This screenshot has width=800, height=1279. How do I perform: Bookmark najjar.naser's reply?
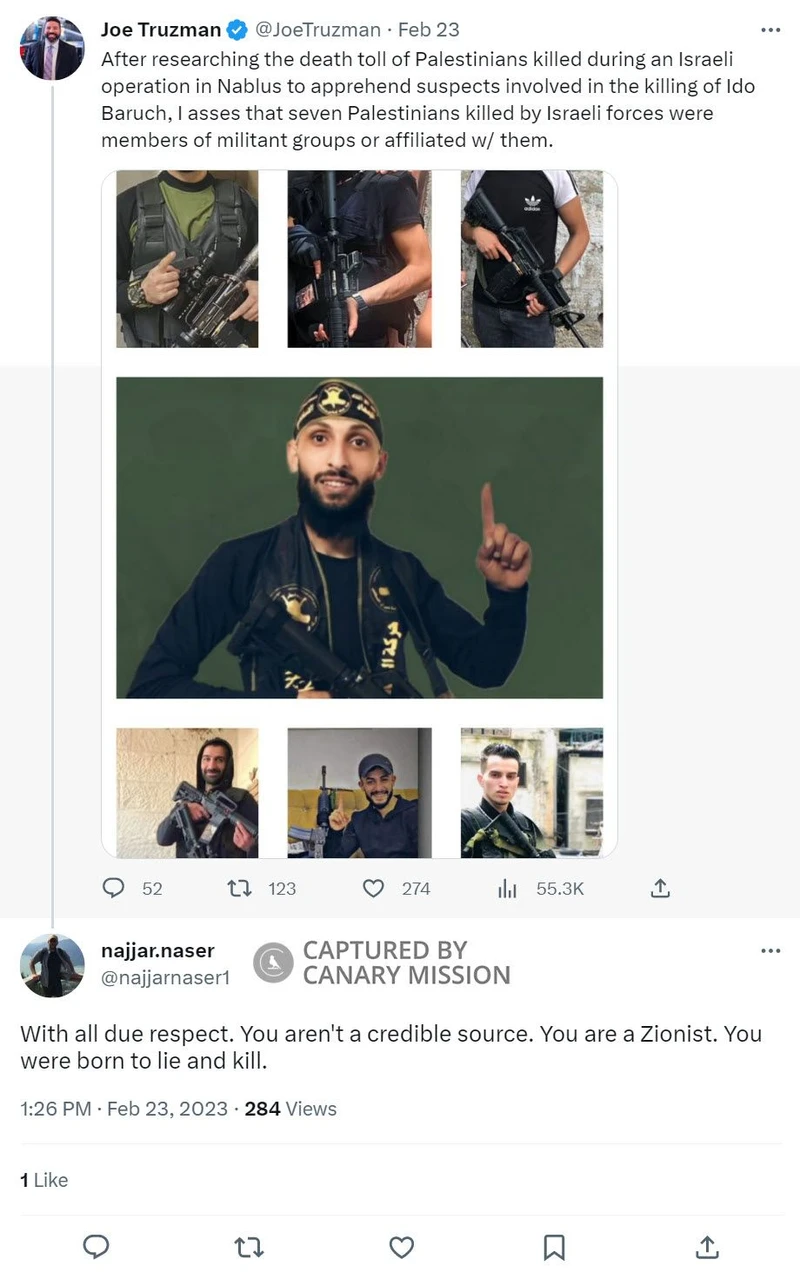pyautogui.click(x=554, y=1247)
